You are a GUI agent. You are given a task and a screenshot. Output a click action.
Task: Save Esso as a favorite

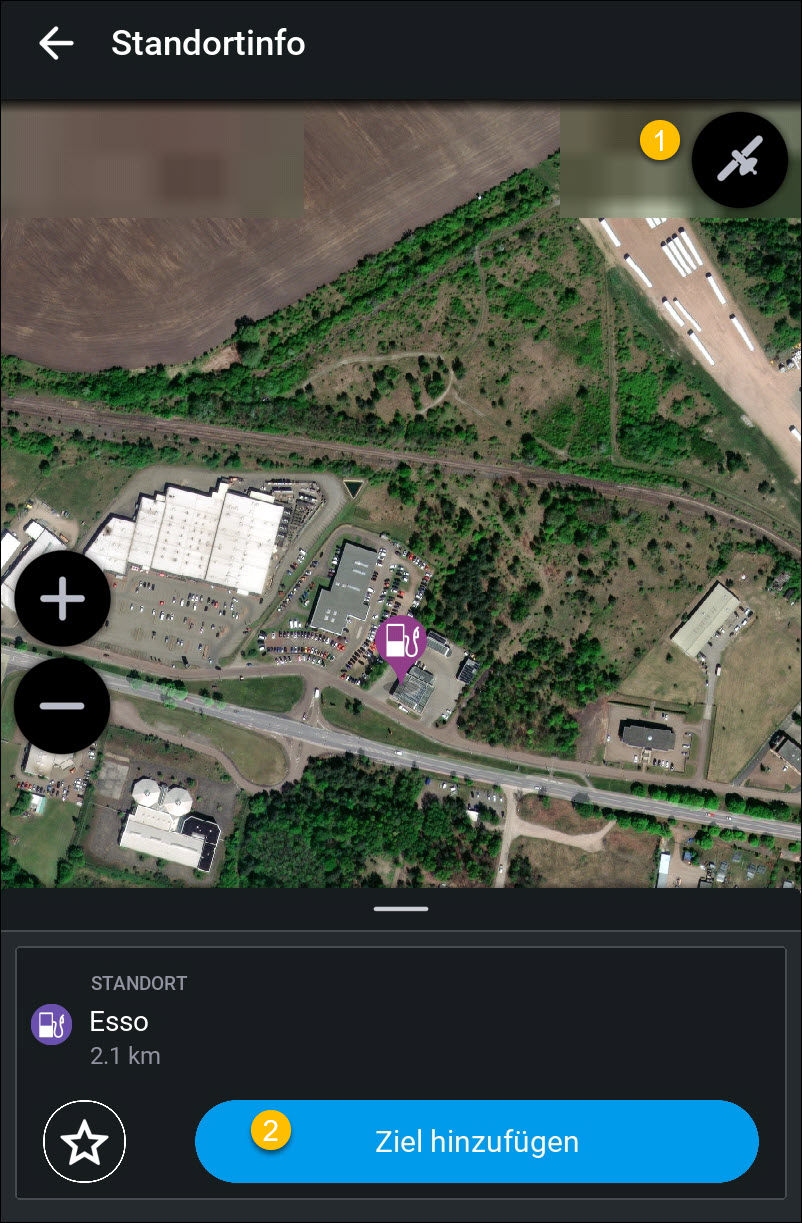click(x=85, y=1142)
